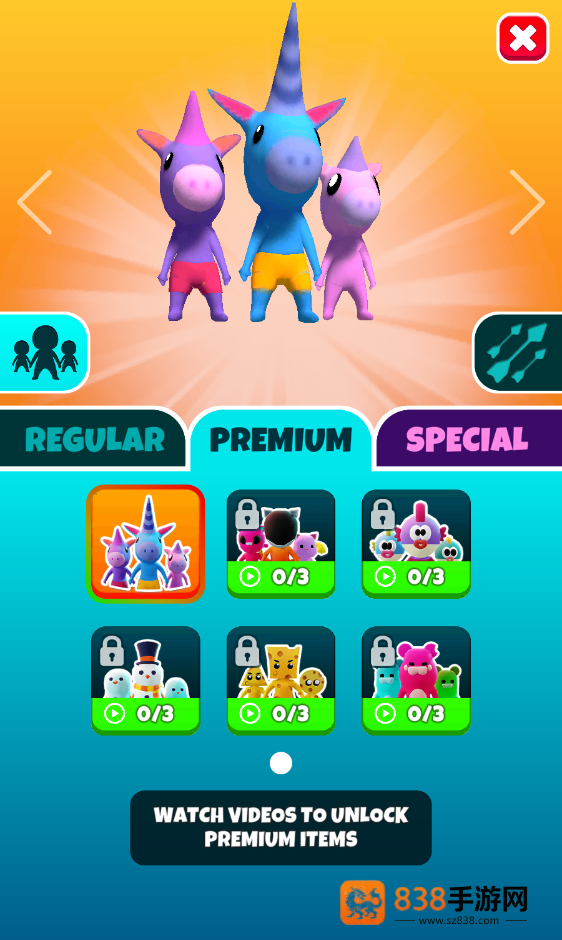Select the unicorn skin tile
The image size is (562, 940).
[x=146, y=544]
